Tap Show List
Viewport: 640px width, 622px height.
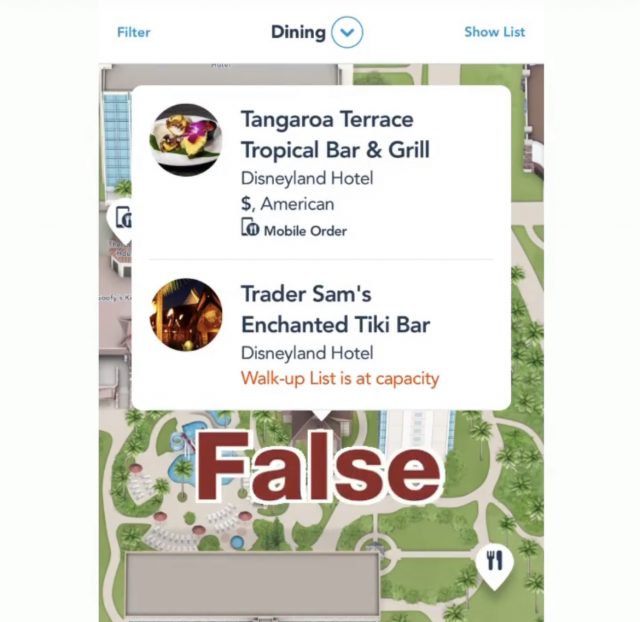pos(494,32)
